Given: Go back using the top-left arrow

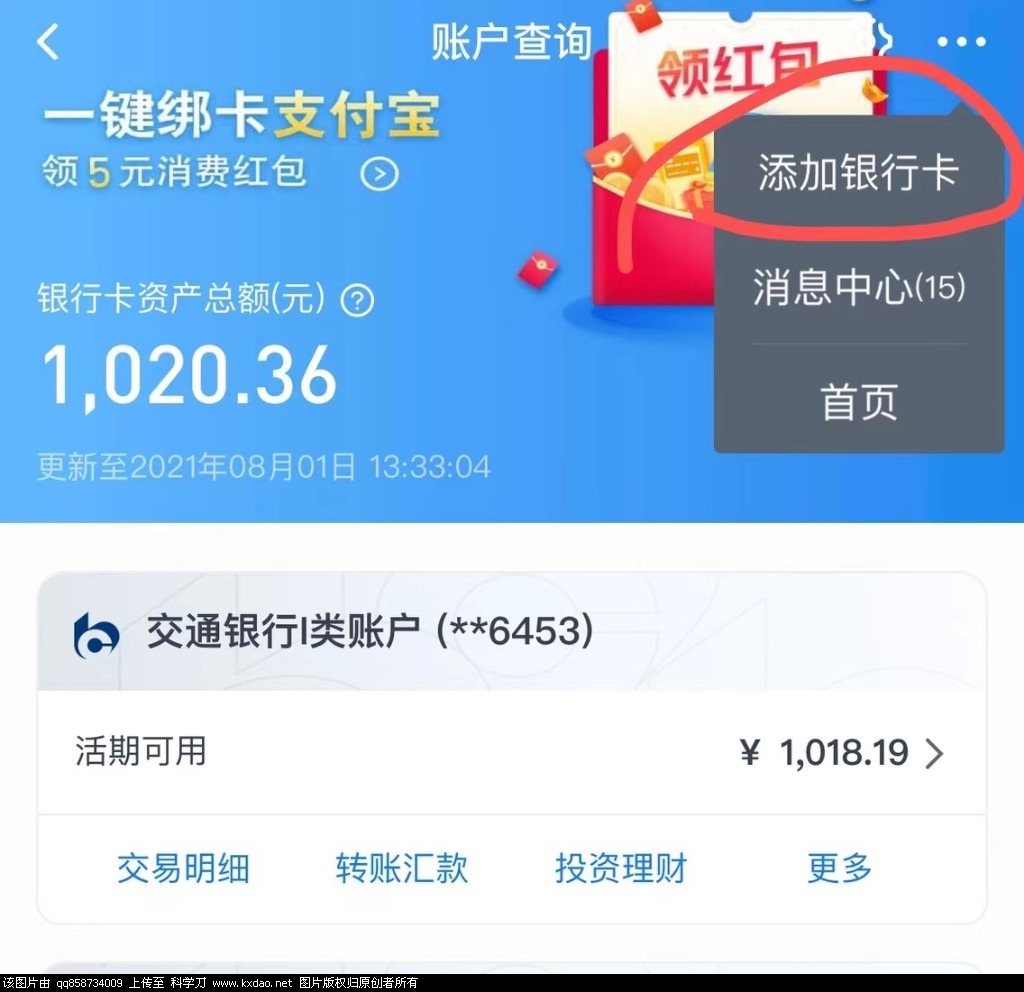Looking at the screenshot, I should tap(48, 42).
